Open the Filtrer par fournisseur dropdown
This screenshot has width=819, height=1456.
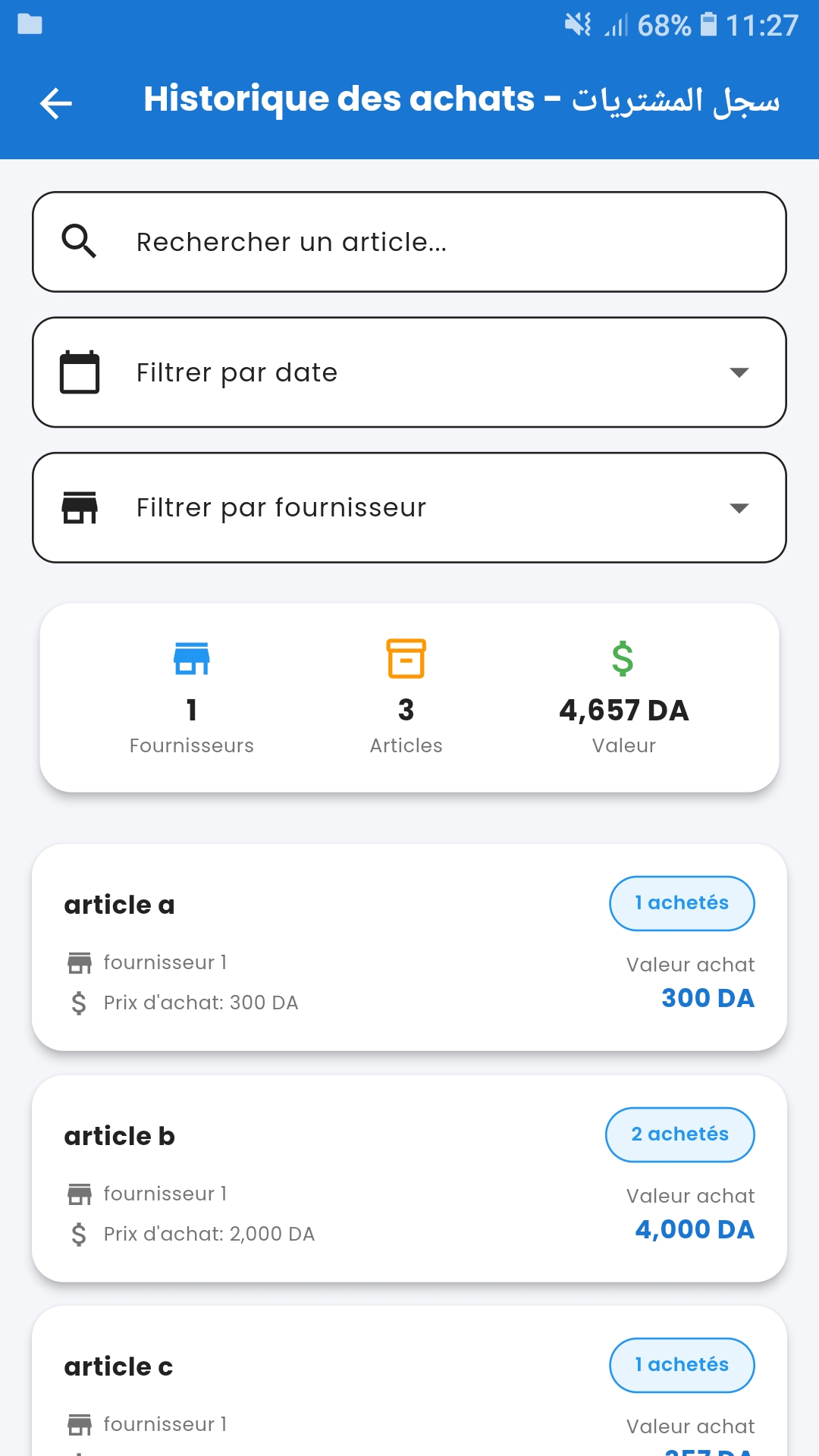[409, 507]
